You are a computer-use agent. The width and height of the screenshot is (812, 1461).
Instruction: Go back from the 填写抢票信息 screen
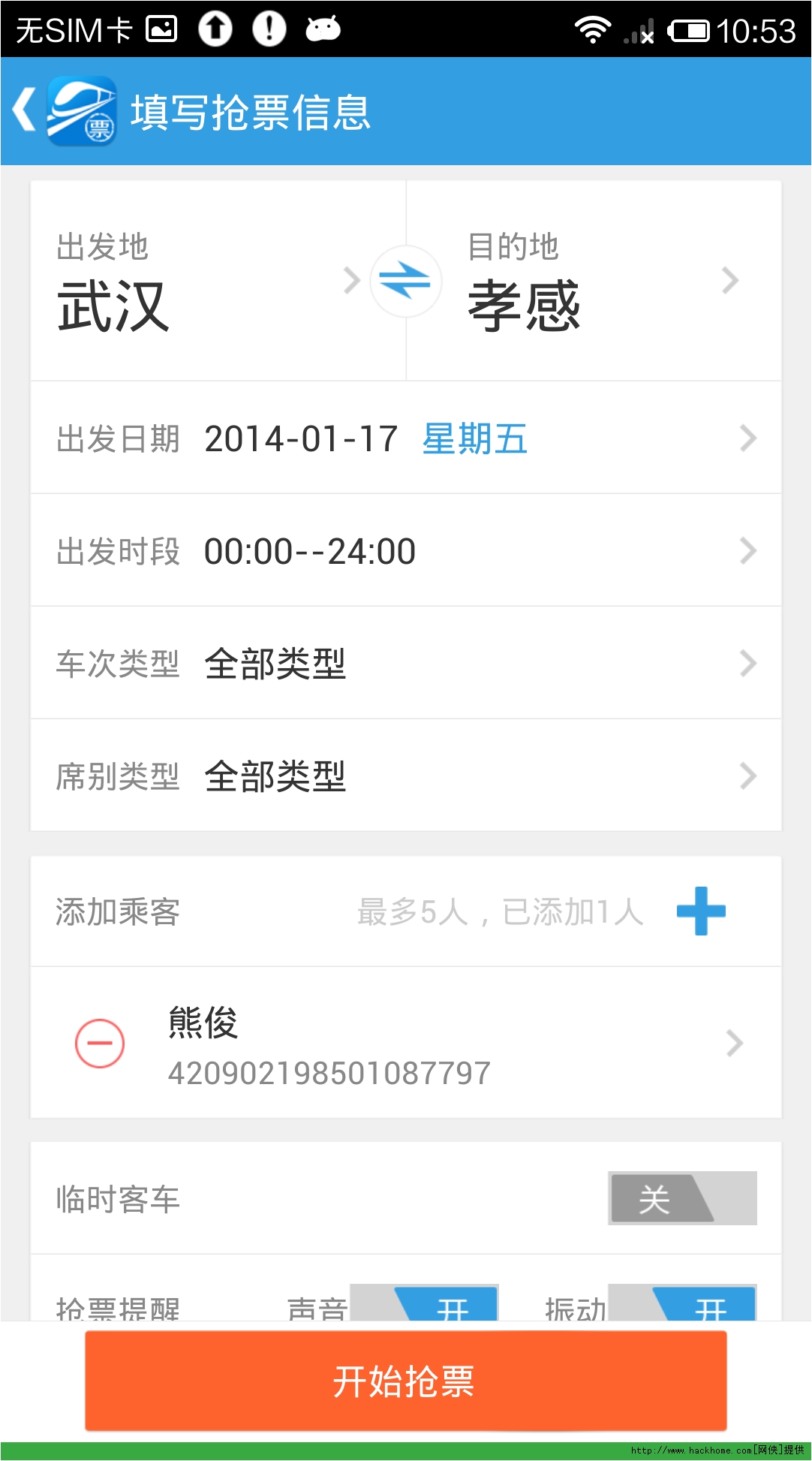click(x=26, y=110)
